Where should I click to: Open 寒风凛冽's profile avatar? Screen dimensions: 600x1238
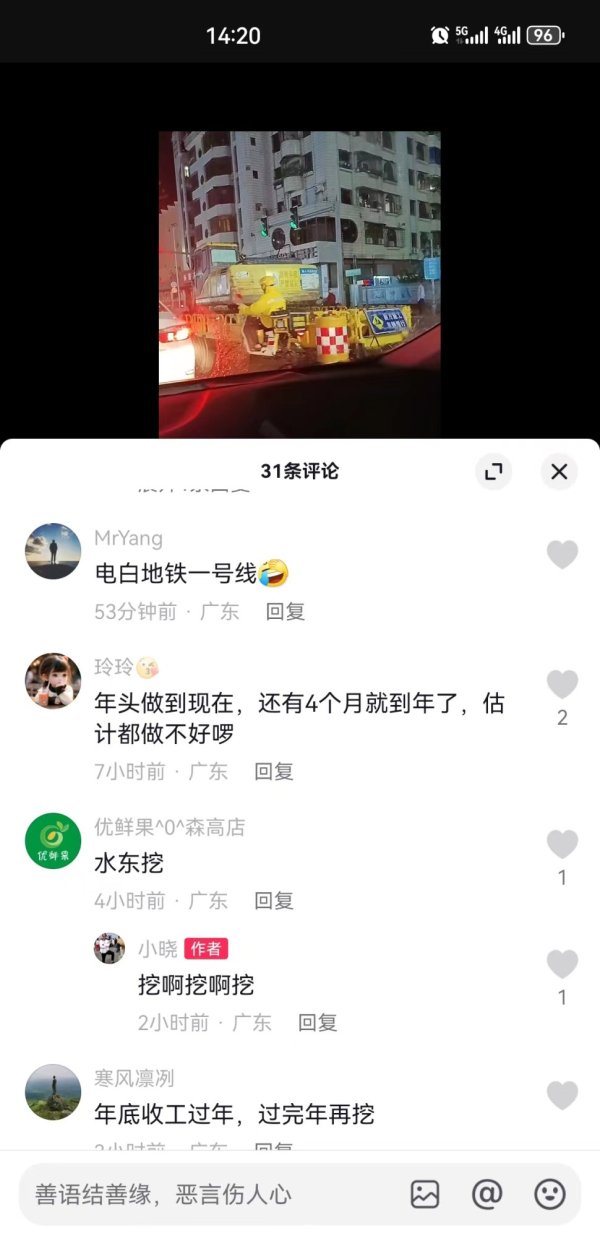coord(53,1092)
